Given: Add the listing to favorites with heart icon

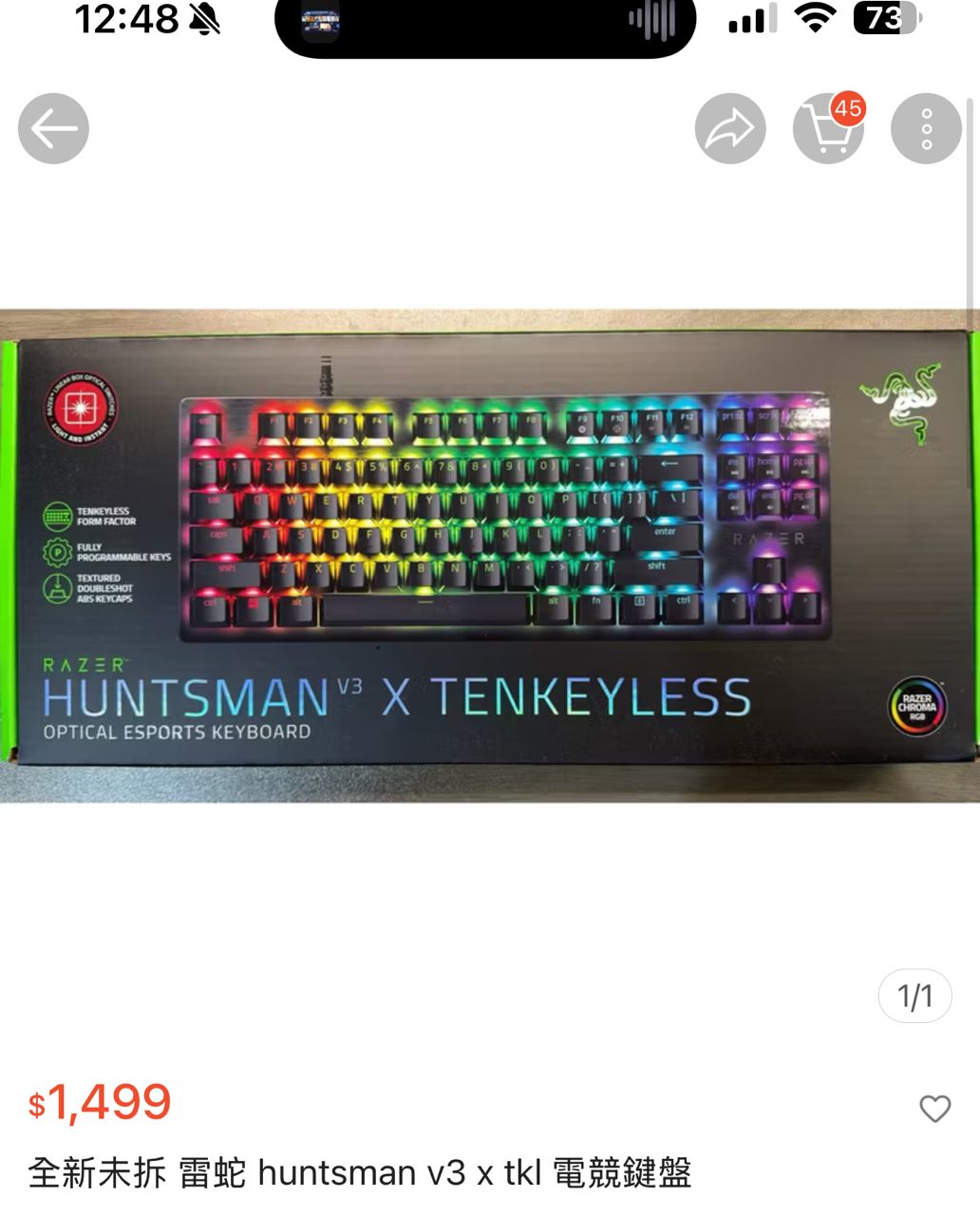Looking at the screenshot, I should (935, 1108).
